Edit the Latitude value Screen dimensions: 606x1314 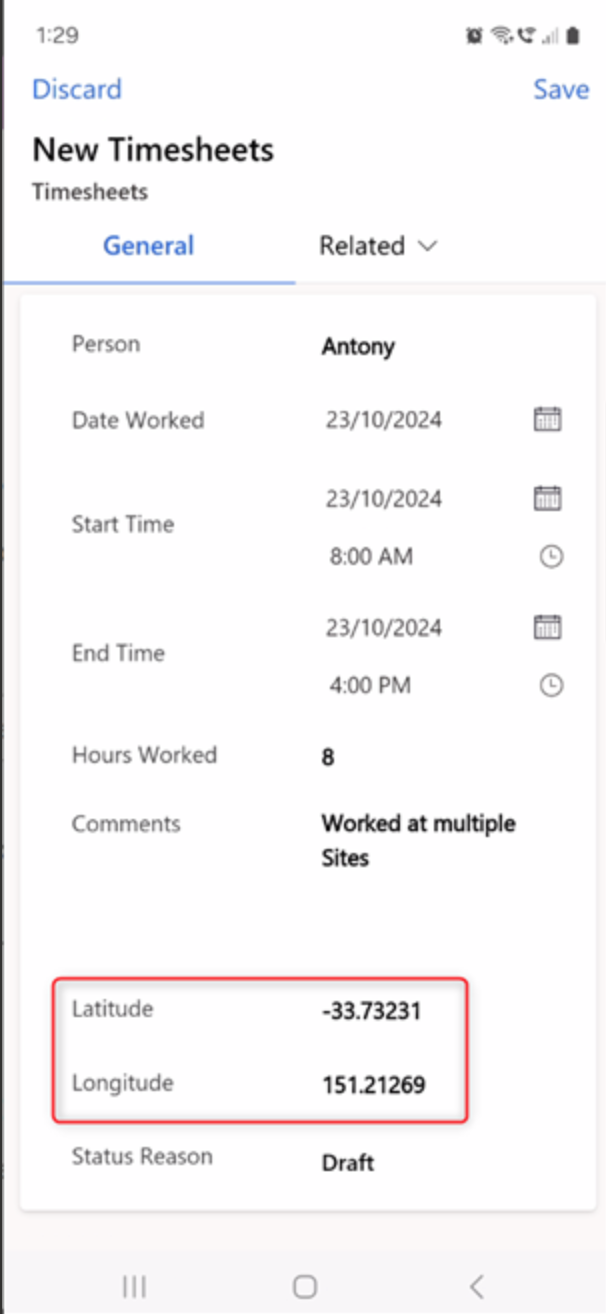pyautogui.click(x=372, y=1011)
